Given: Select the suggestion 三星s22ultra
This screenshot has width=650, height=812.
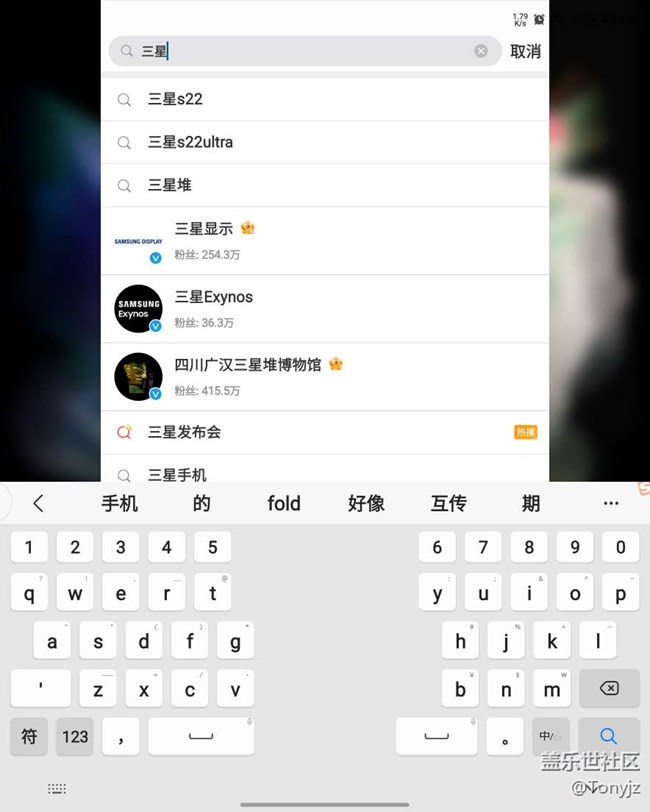Looking at the screenshot, I should click(x=191, y=142).
